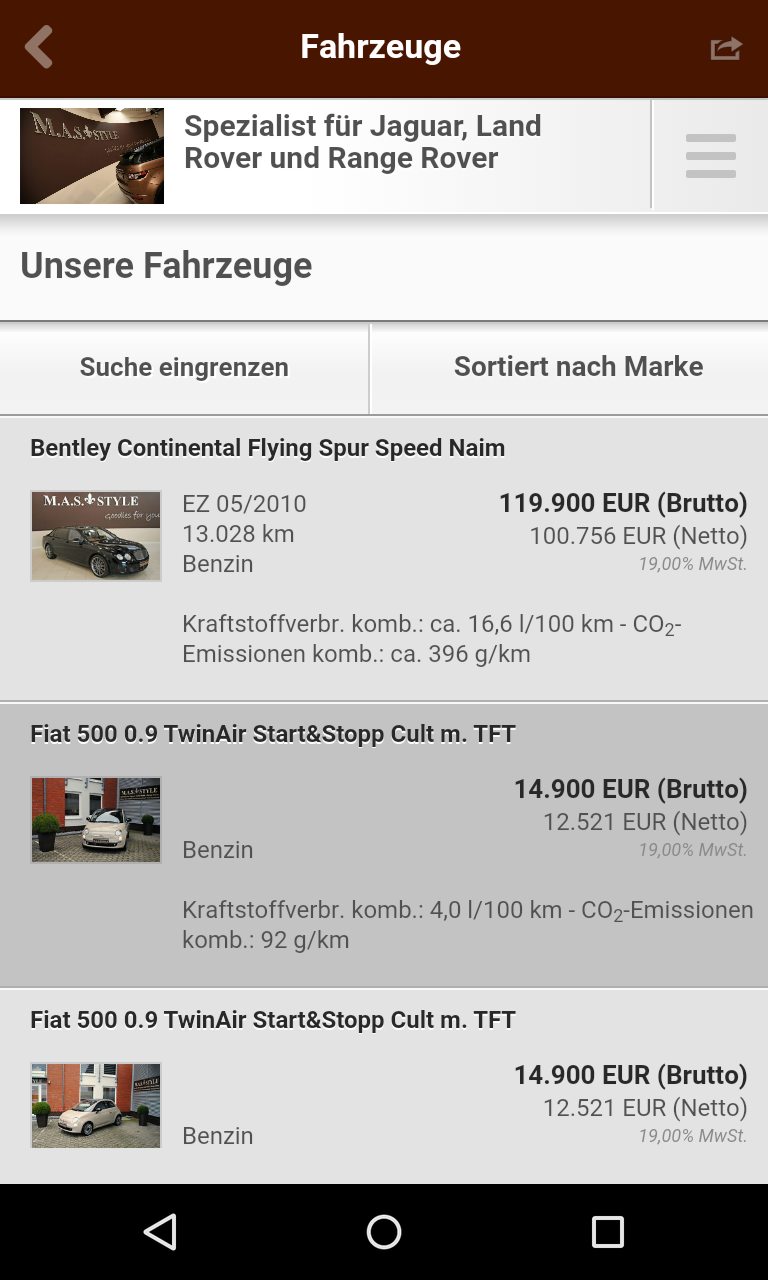Share the vehicles page
768x1280 pixels.
pyautogui.click(x=726, y=48)
